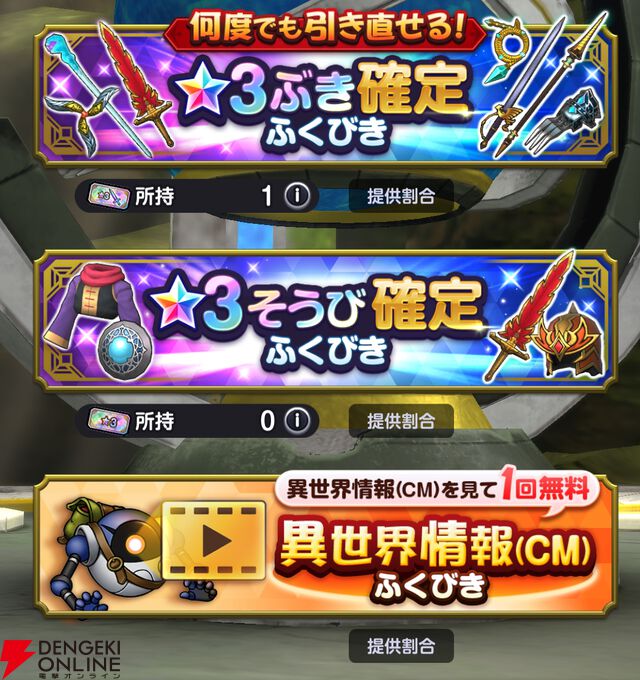Tap 提供割合 under the equipment gacha banner

point(400,420)
